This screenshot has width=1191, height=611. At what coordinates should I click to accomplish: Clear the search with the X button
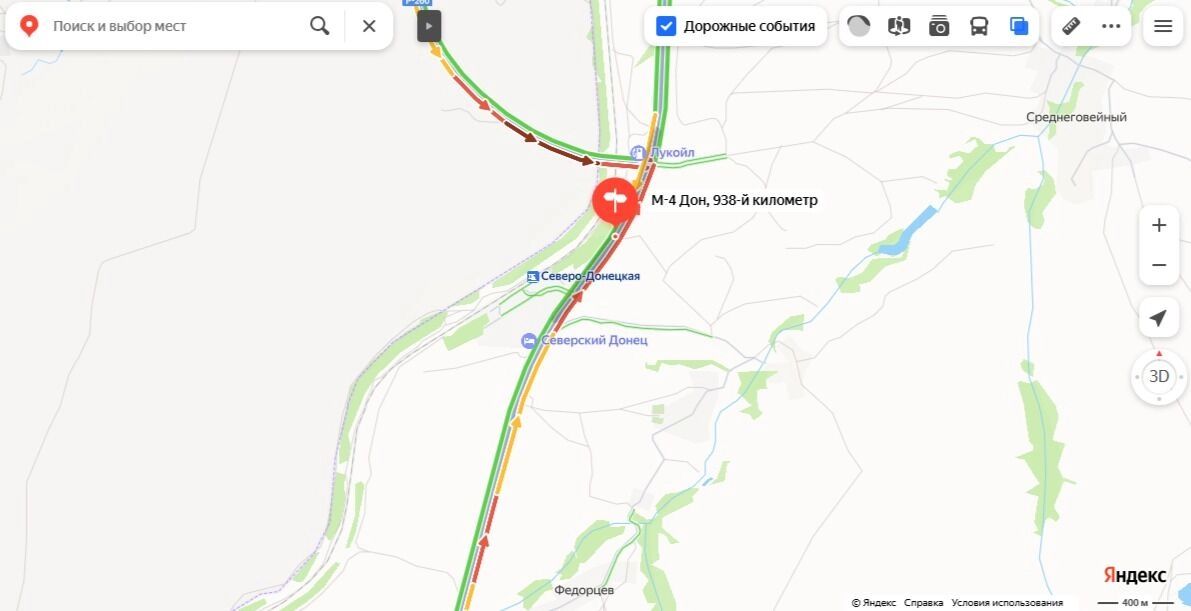[369, 26]
